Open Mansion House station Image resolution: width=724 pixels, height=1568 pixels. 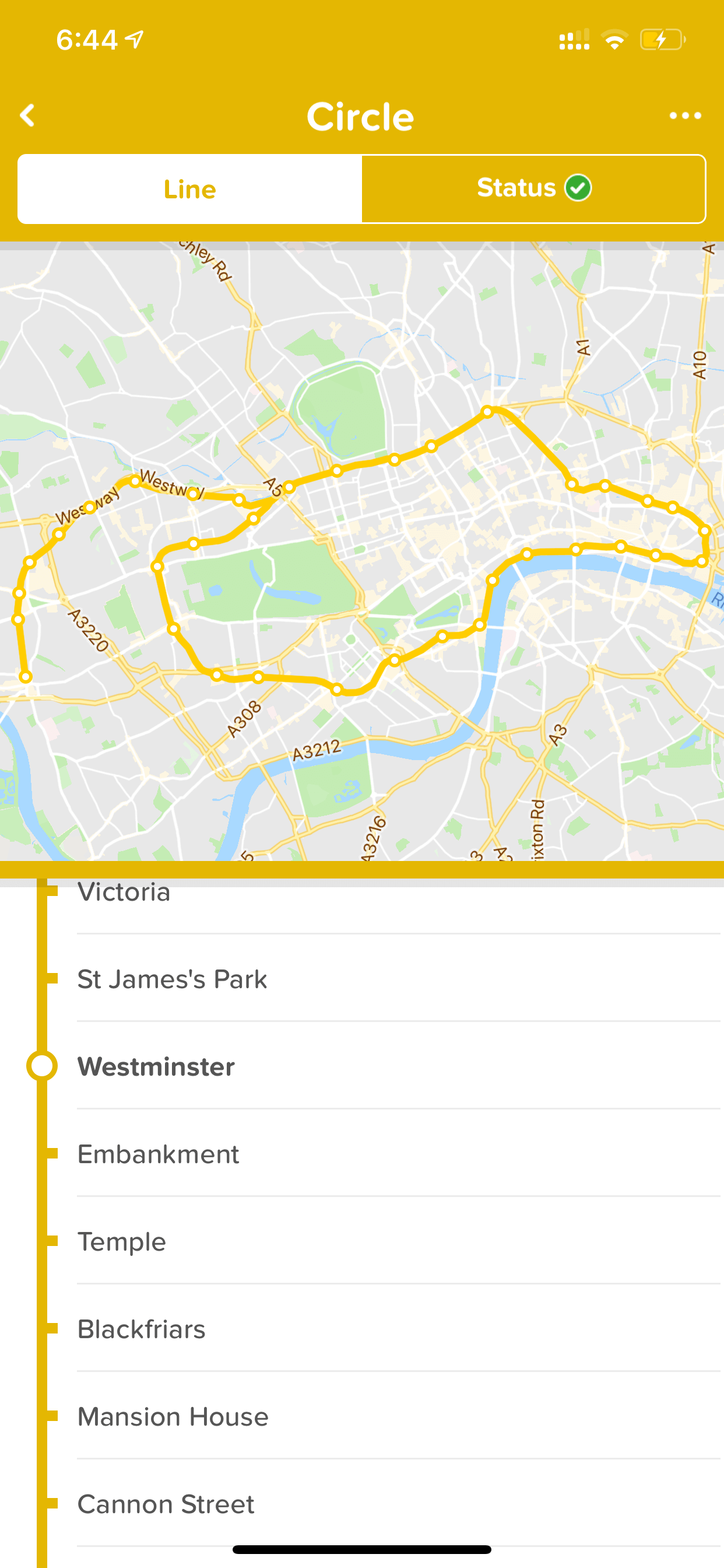point(362,1417)
